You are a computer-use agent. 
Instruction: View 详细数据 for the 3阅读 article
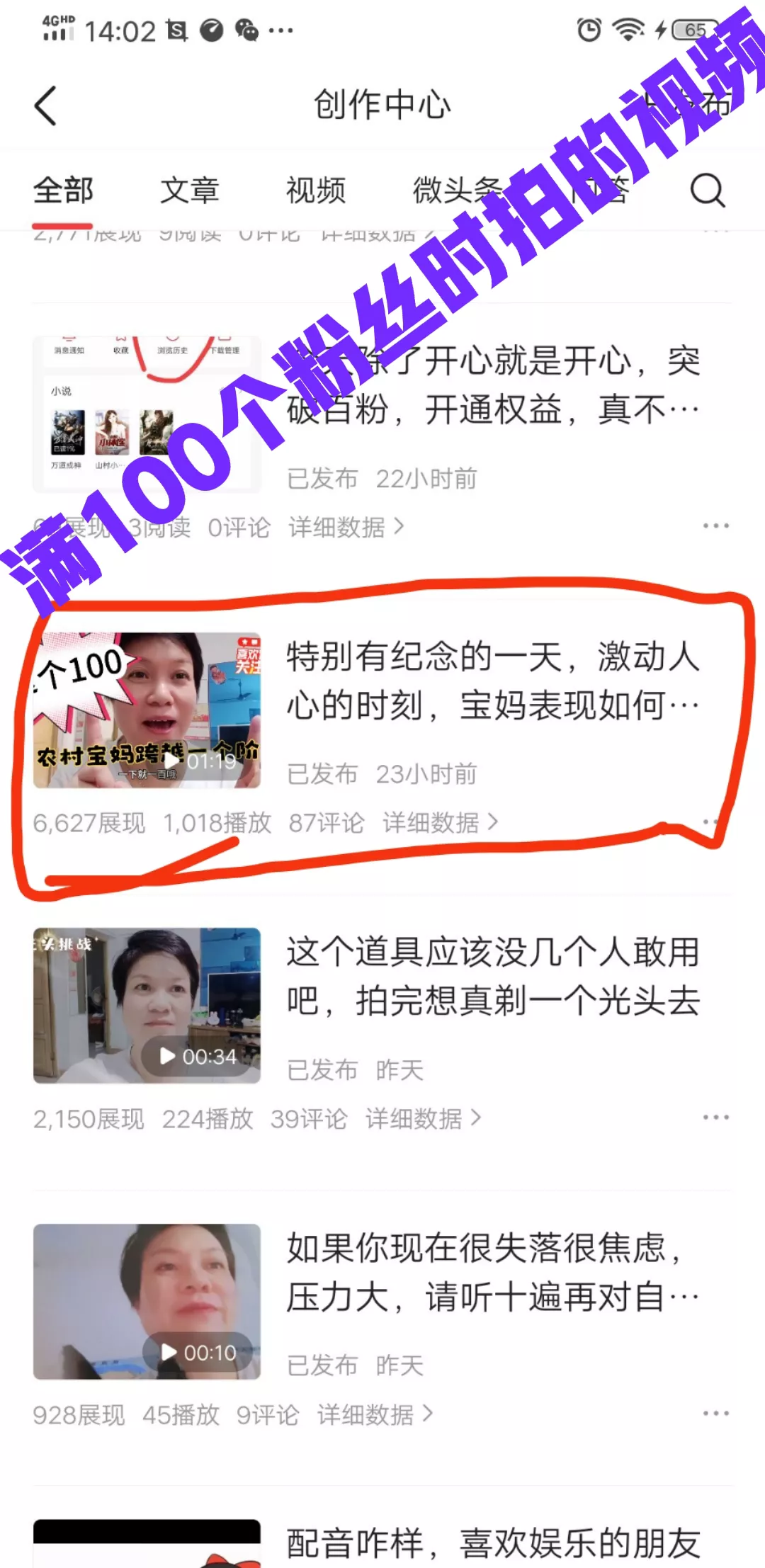point(346,528)
